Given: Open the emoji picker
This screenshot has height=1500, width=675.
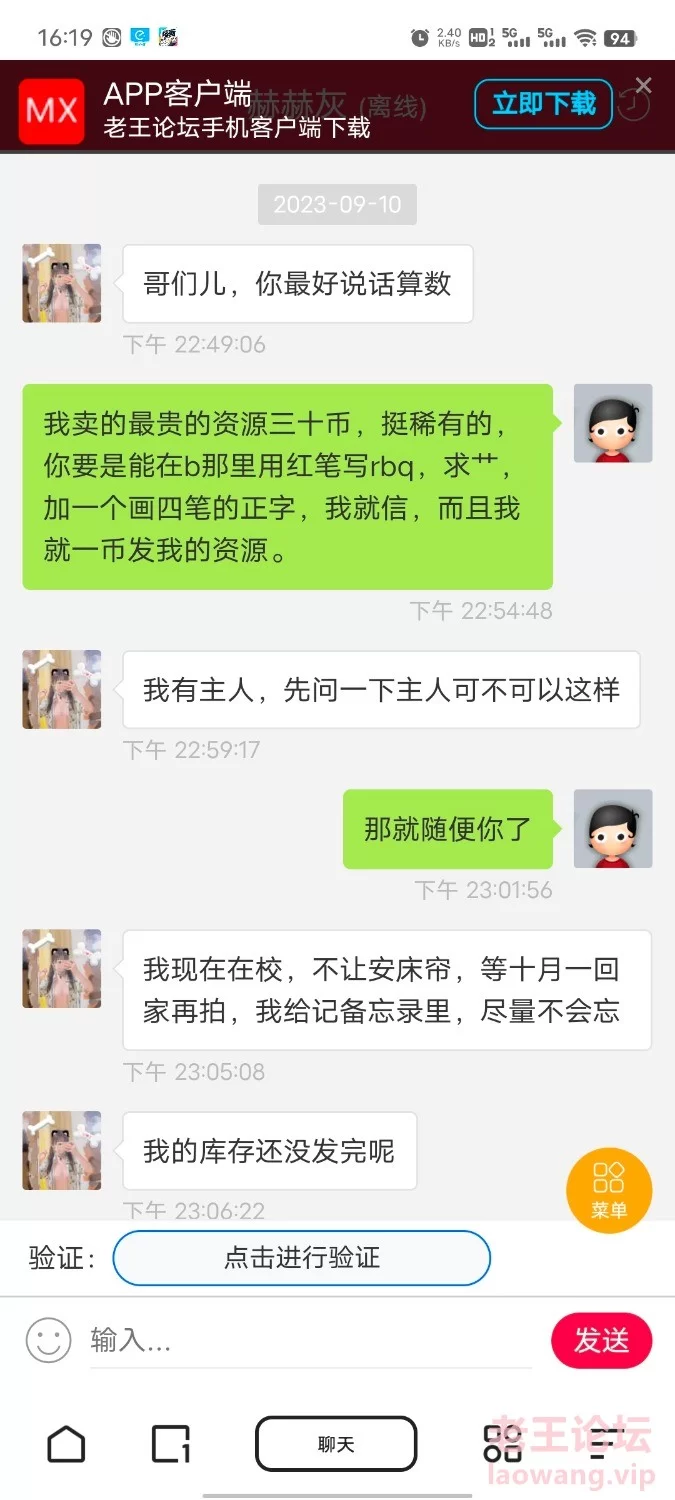Looking at the screenshot, I should pyautogui.click(x=48, y=1339).
